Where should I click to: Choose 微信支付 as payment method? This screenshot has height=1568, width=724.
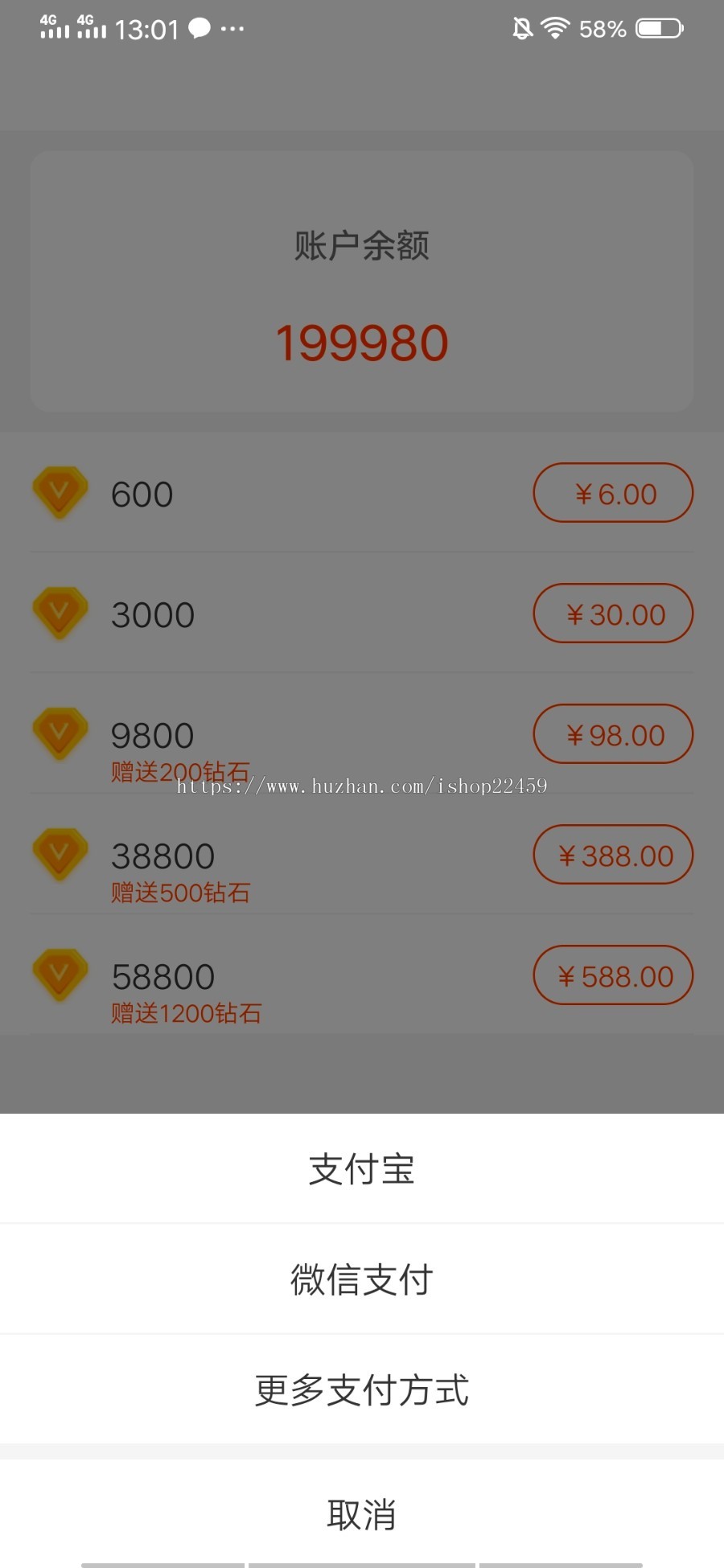pos(362,1280)
